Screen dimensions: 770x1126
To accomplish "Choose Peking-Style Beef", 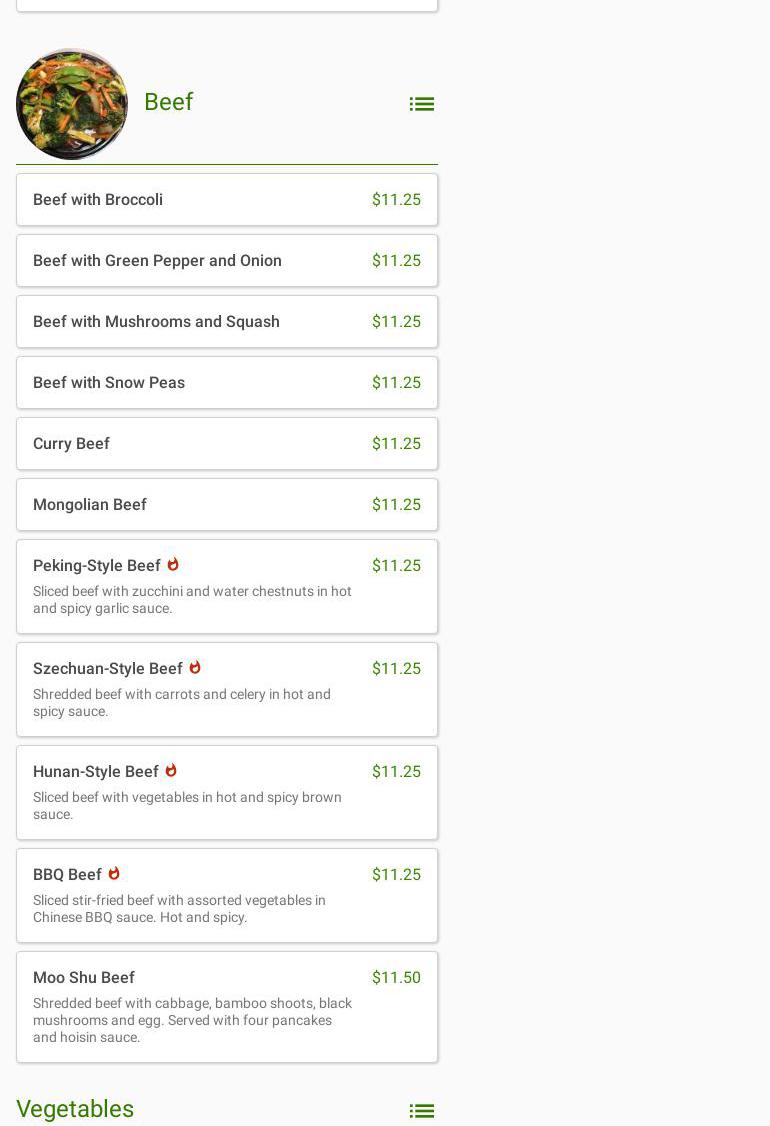I will pos(226,586).
